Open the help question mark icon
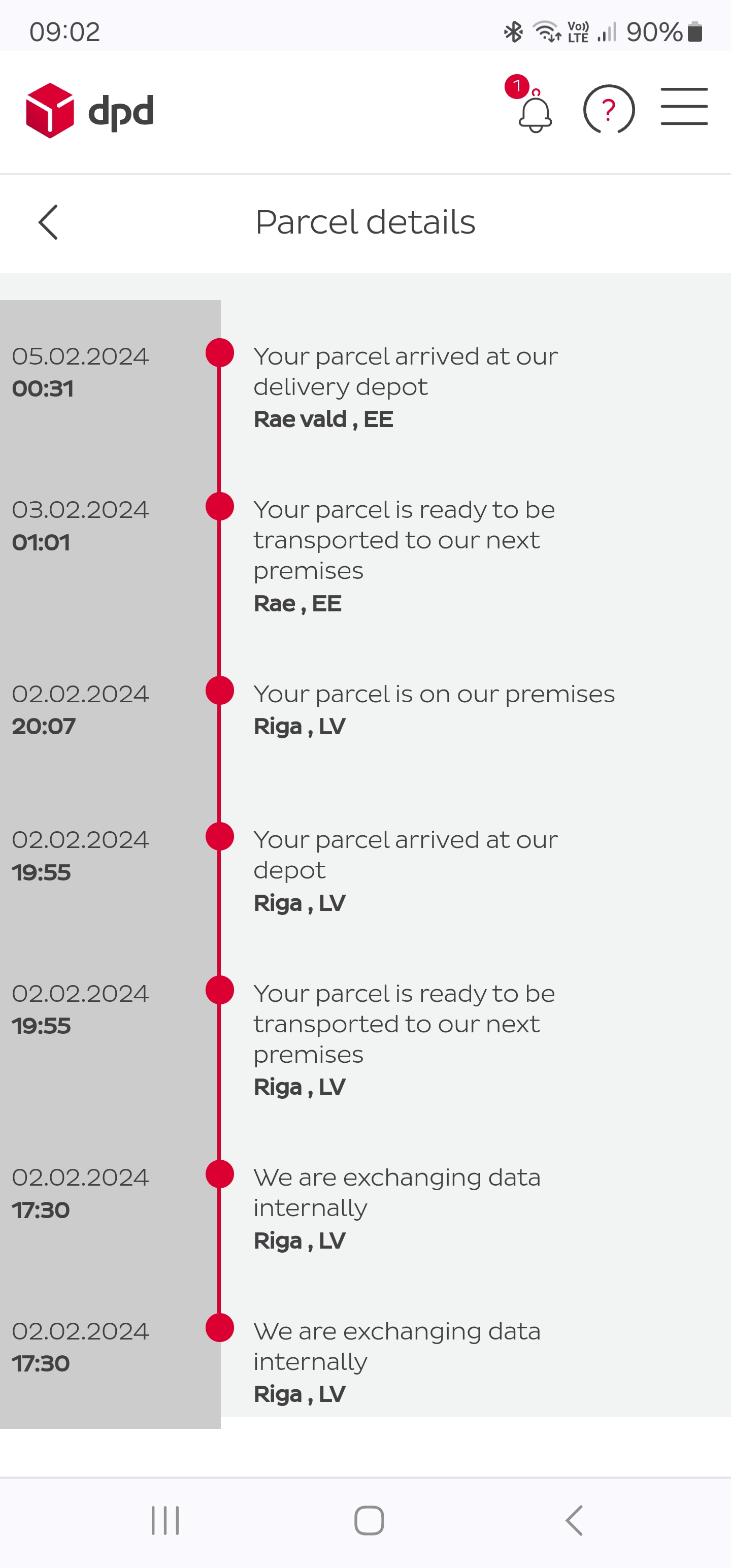The height and width of the screenshot is (1568, 731). click(609, 110)
